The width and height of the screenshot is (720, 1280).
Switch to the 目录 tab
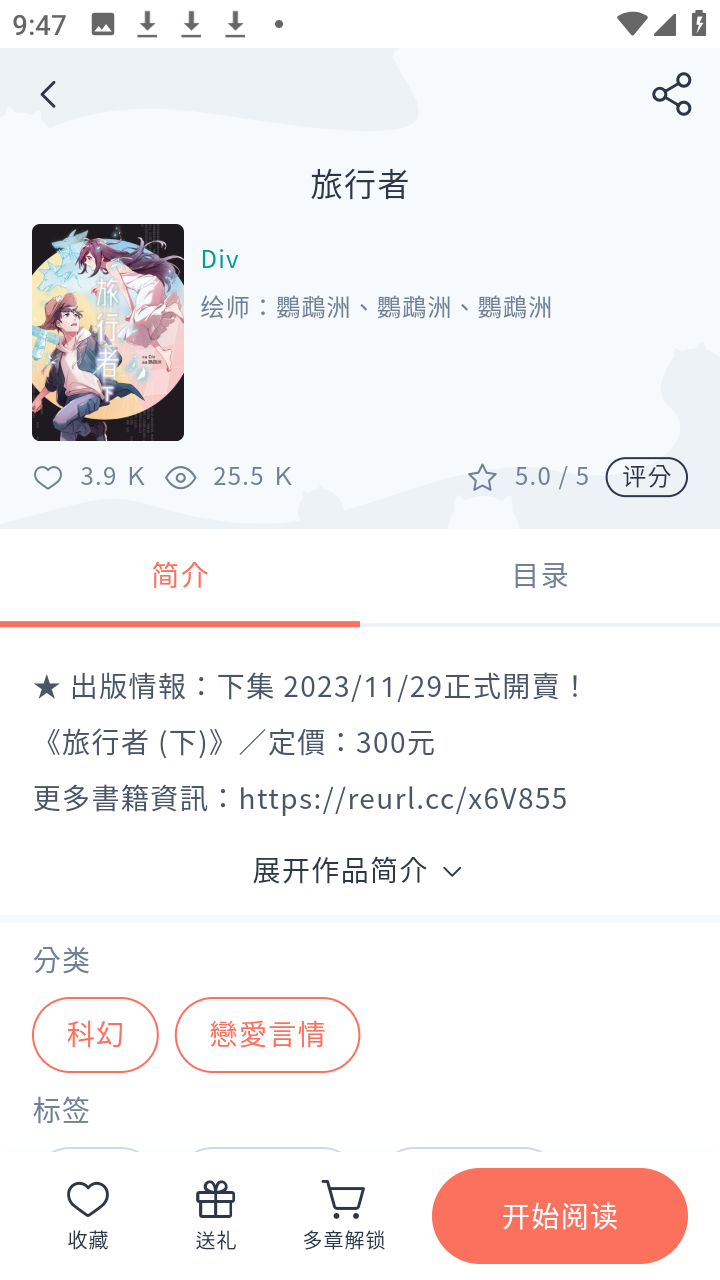540,575
